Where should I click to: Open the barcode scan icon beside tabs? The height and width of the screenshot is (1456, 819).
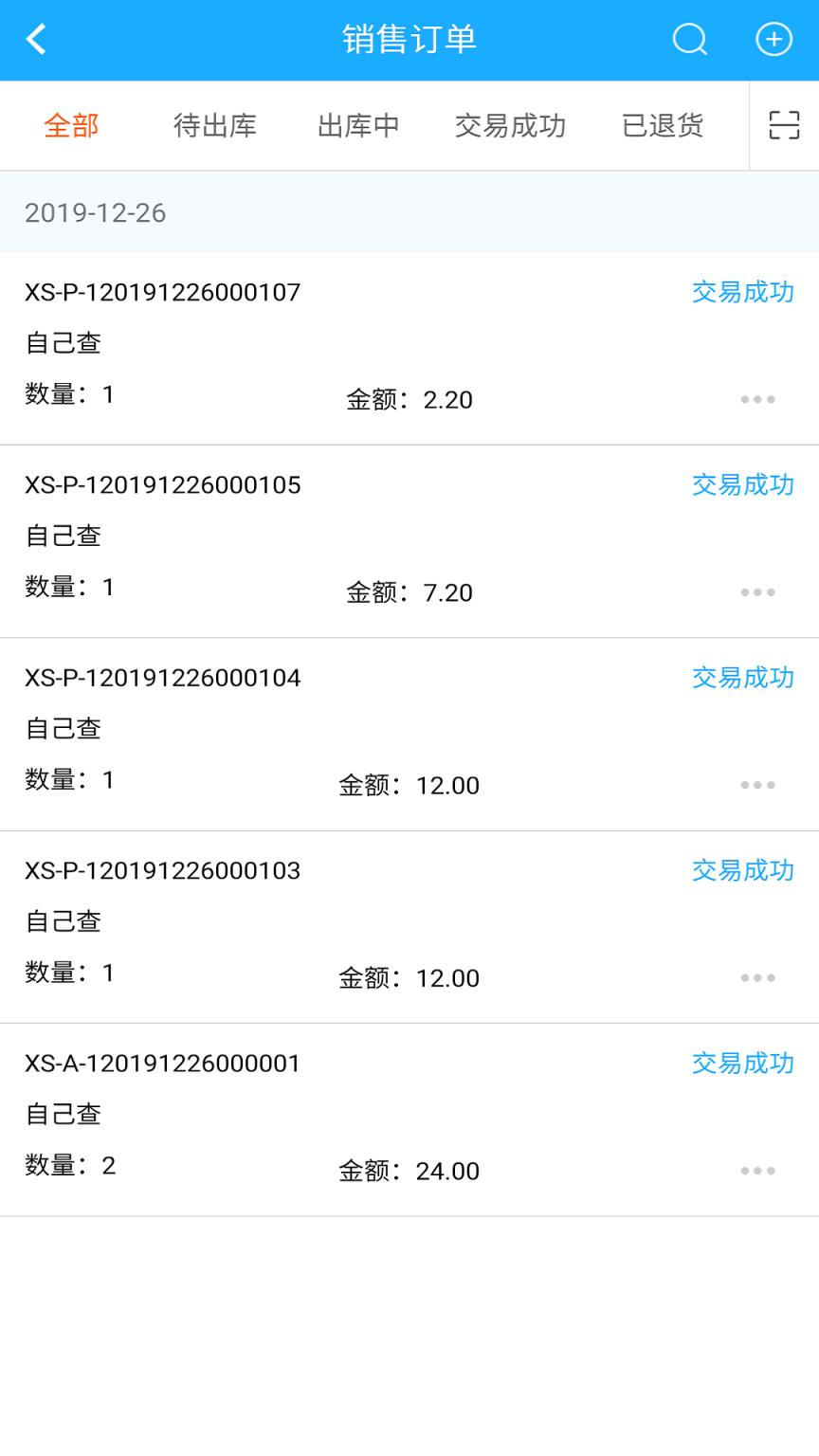coord(783,125)
